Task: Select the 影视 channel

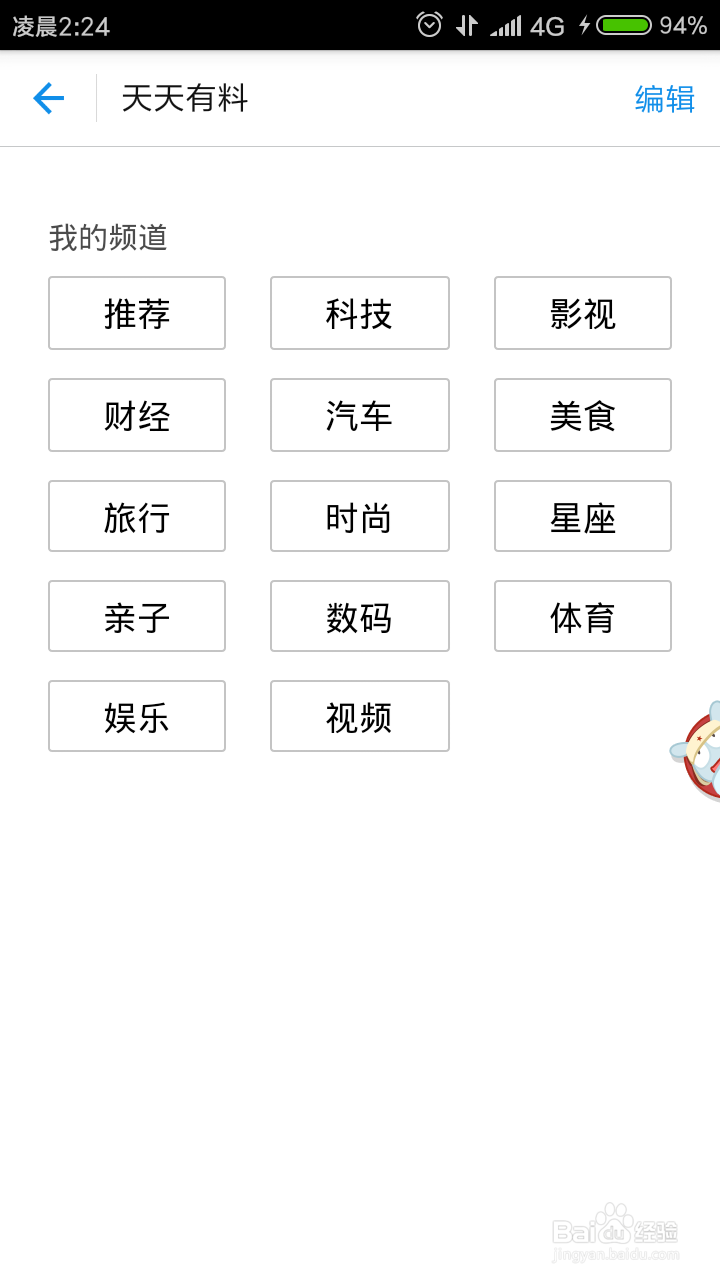Action: tap(583, 313)
